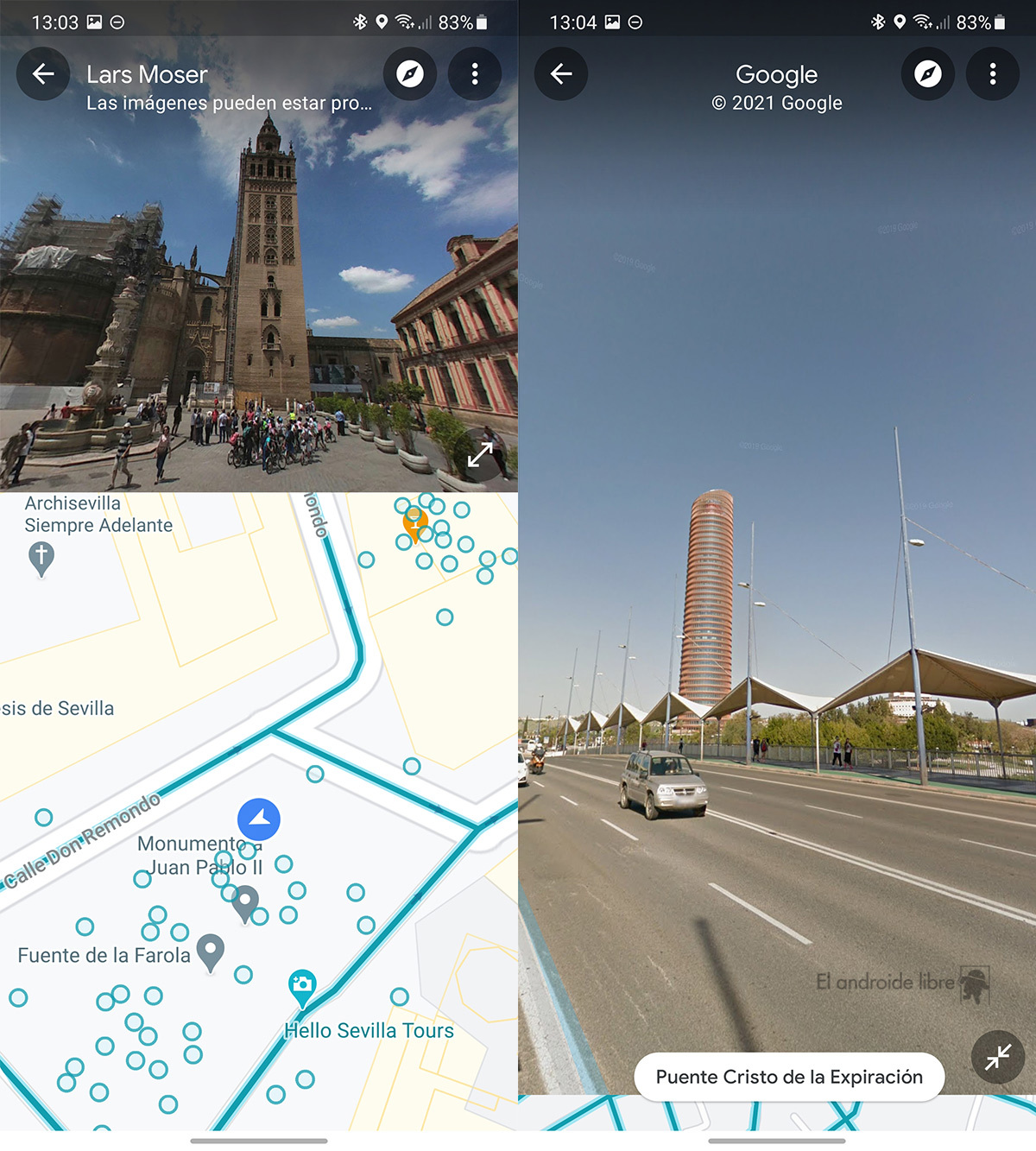Tap the compass icon beside Google title
Image resolution: width=1036 pixels, height=1151 pixels.
tap(928, 74)
